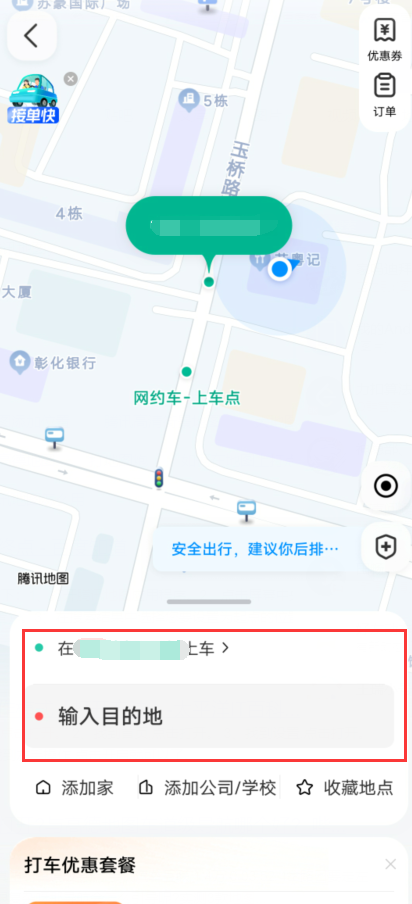Dismiss the 接单快 car badge

tap(70, 79)
